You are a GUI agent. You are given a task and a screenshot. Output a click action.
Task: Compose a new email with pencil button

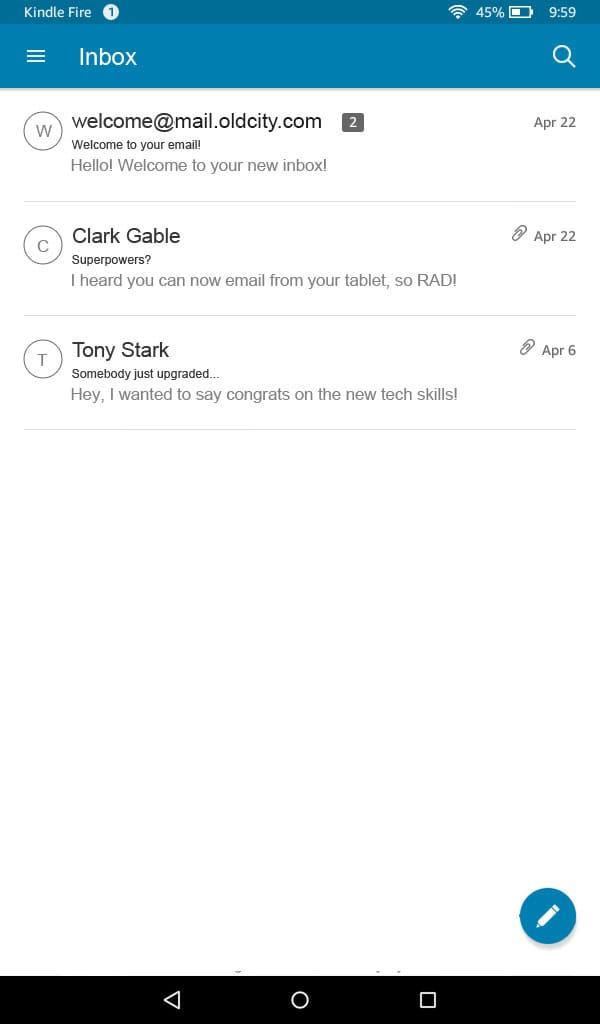click(548, 915)
